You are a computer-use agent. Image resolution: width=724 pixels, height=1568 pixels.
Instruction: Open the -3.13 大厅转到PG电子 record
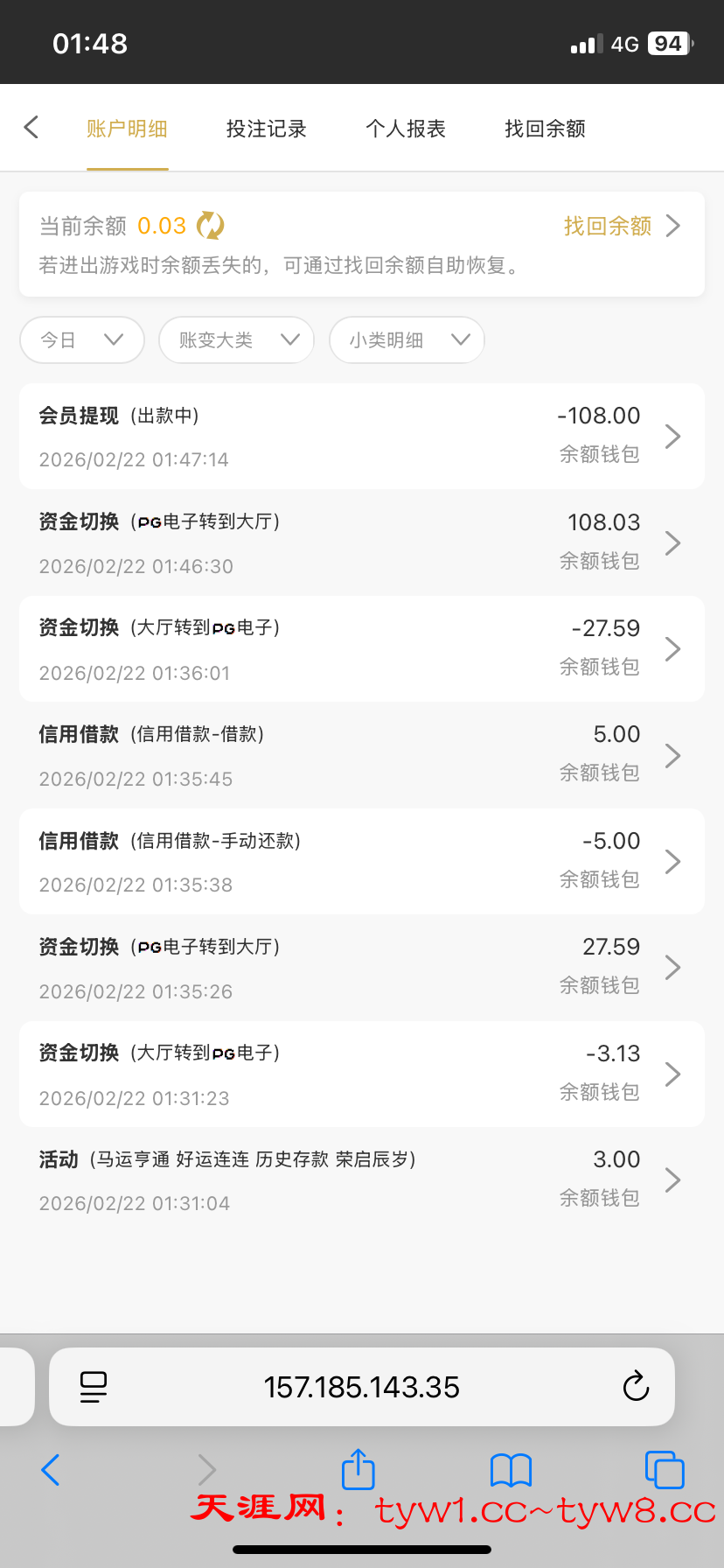tap(362, 1074)
